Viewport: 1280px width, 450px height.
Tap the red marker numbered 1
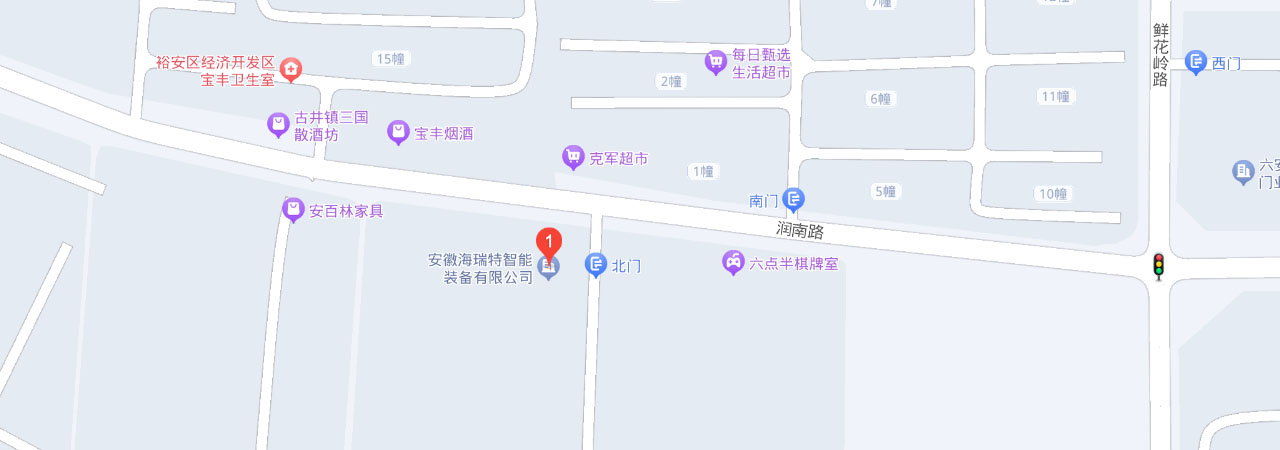[x=548, y=242]
